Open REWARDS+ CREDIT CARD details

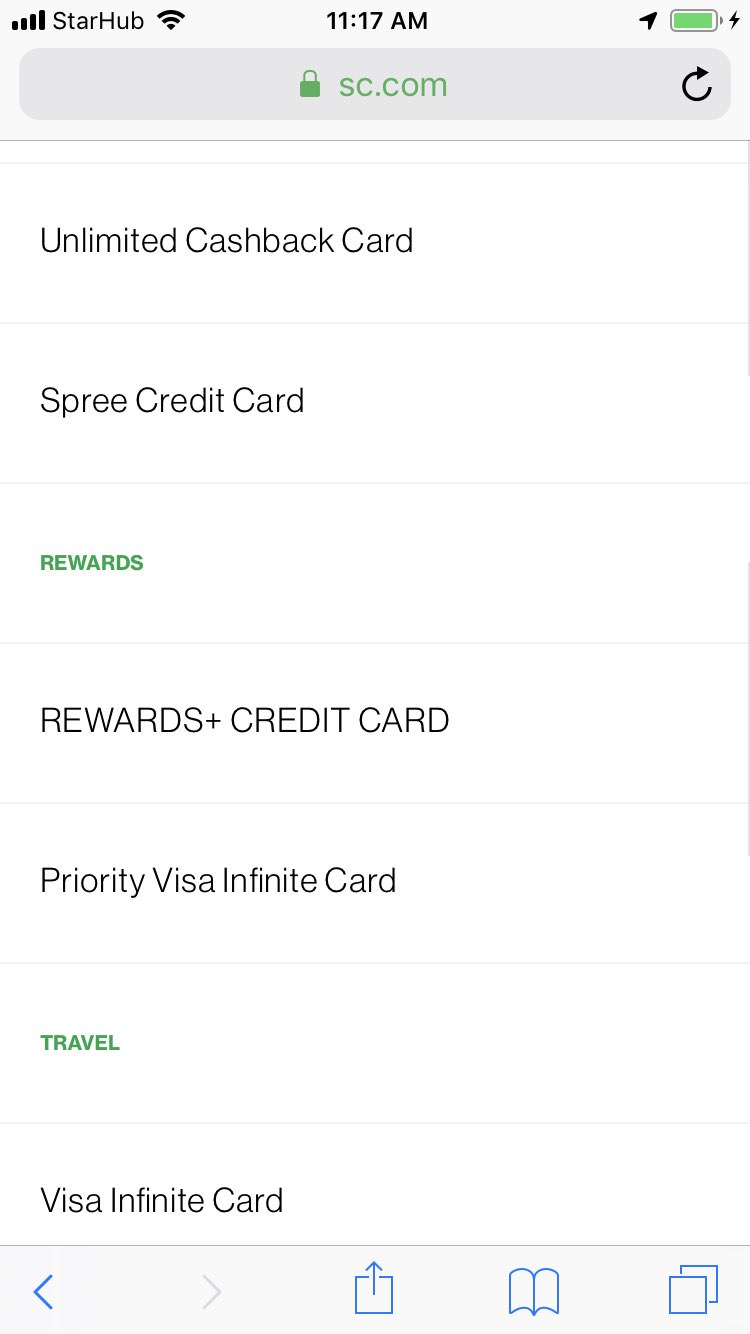tap(245, 721)
